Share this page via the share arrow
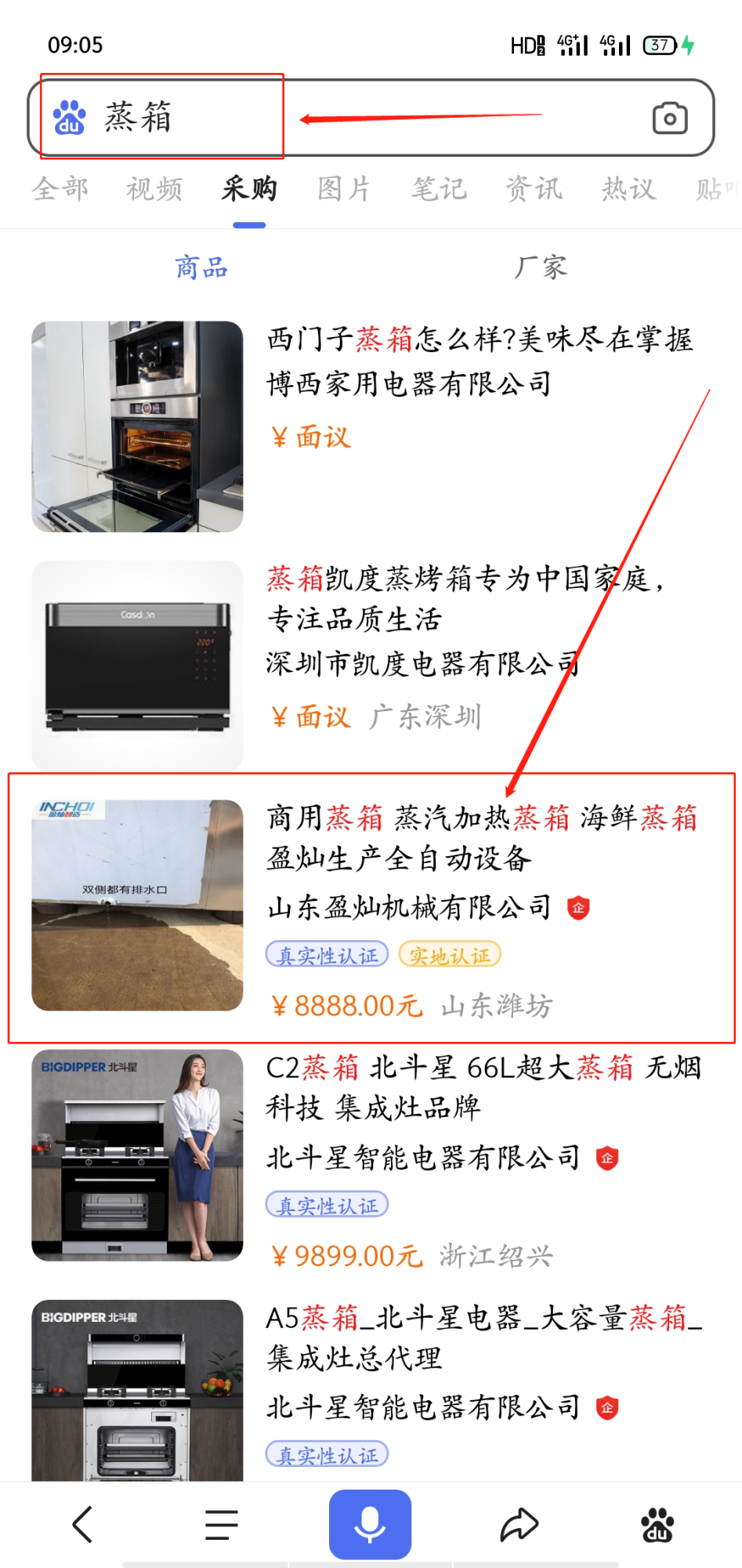This screenshot has height=1568, width=742. click(x=519, y=1525)
